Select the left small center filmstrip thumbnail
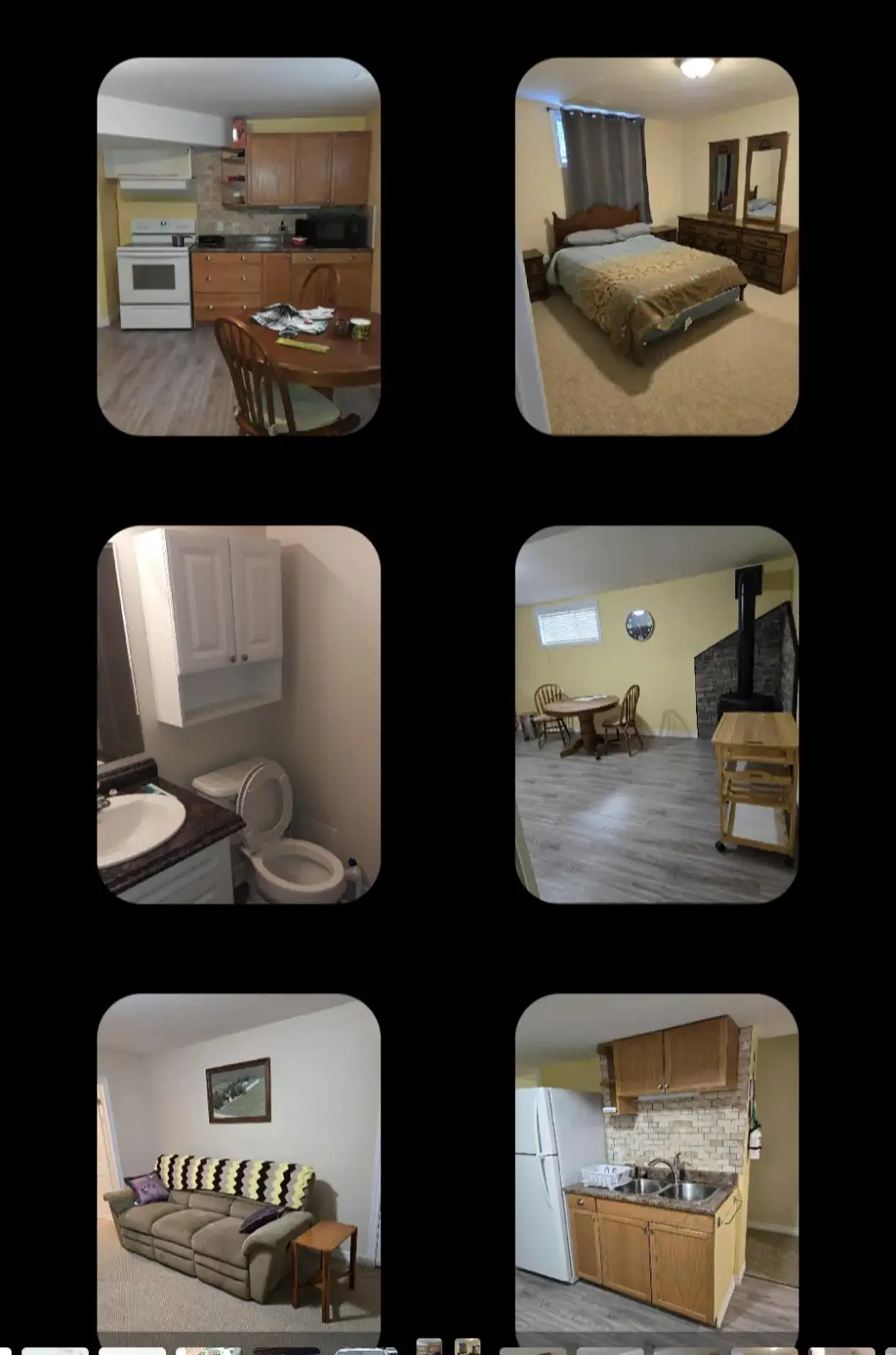 pos(429,1347)
